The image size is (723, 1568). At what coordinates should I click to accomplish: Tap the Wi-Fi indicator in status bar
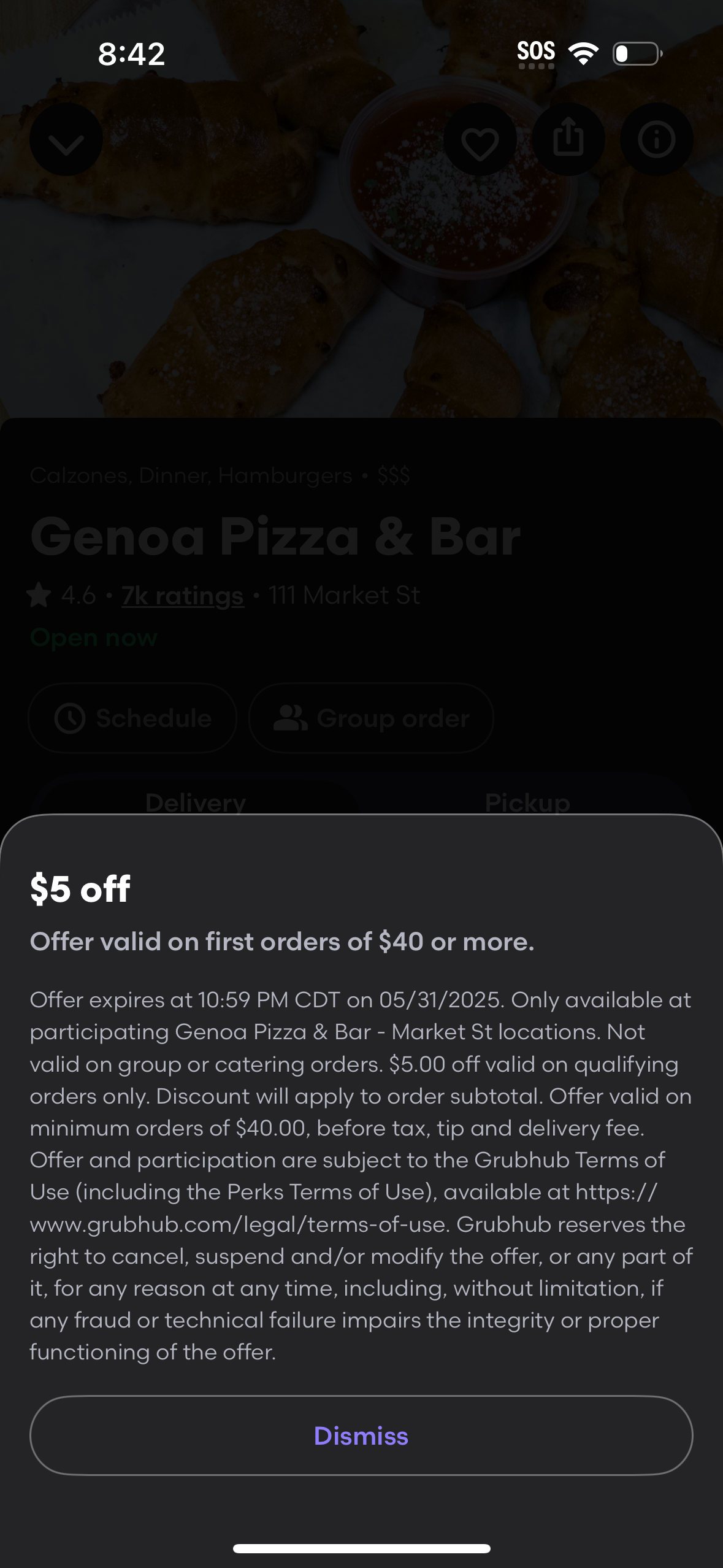pos(584,53)
